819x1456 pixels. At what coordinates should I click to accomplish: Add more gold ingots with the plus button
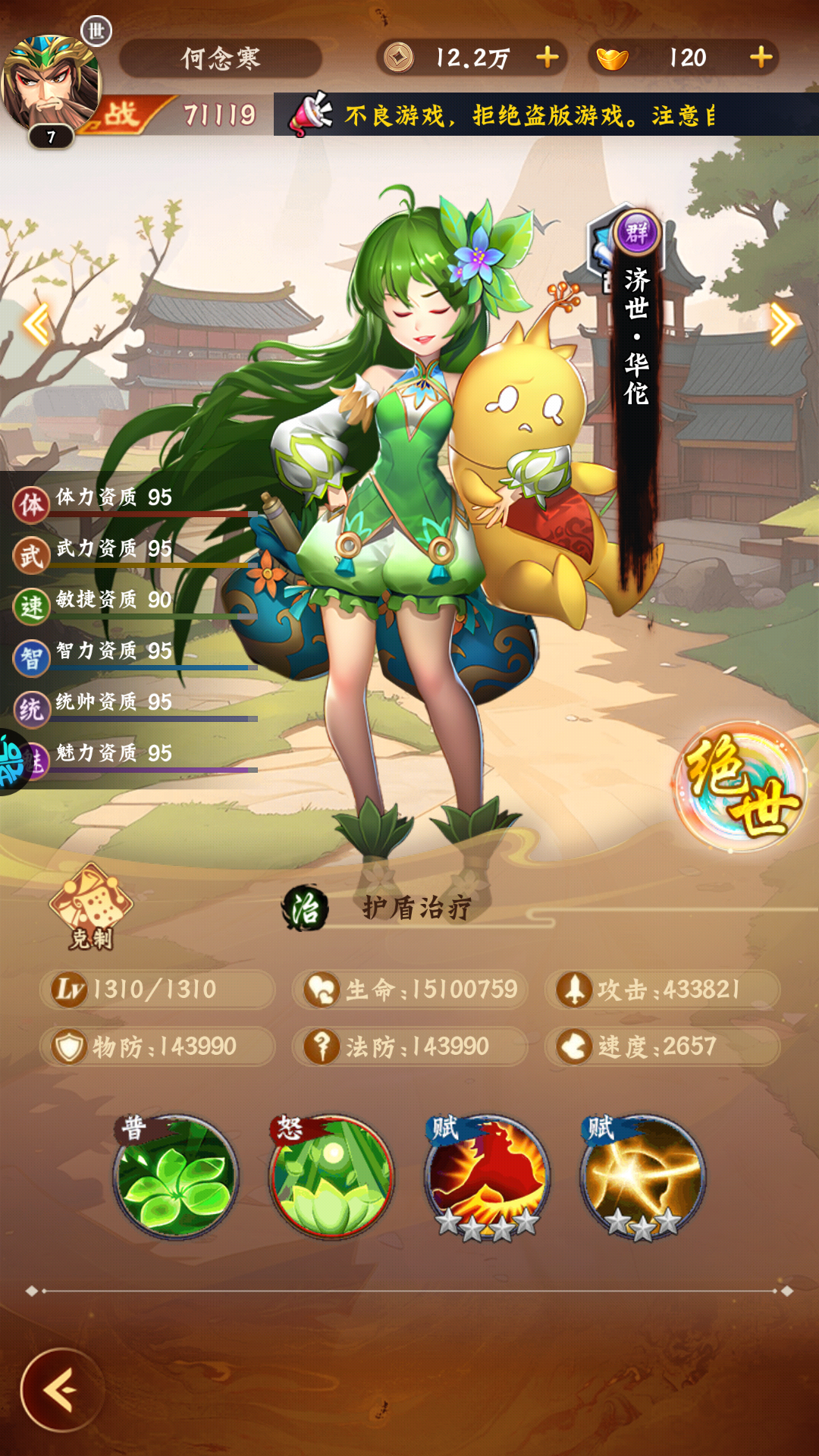pos(761,58)
